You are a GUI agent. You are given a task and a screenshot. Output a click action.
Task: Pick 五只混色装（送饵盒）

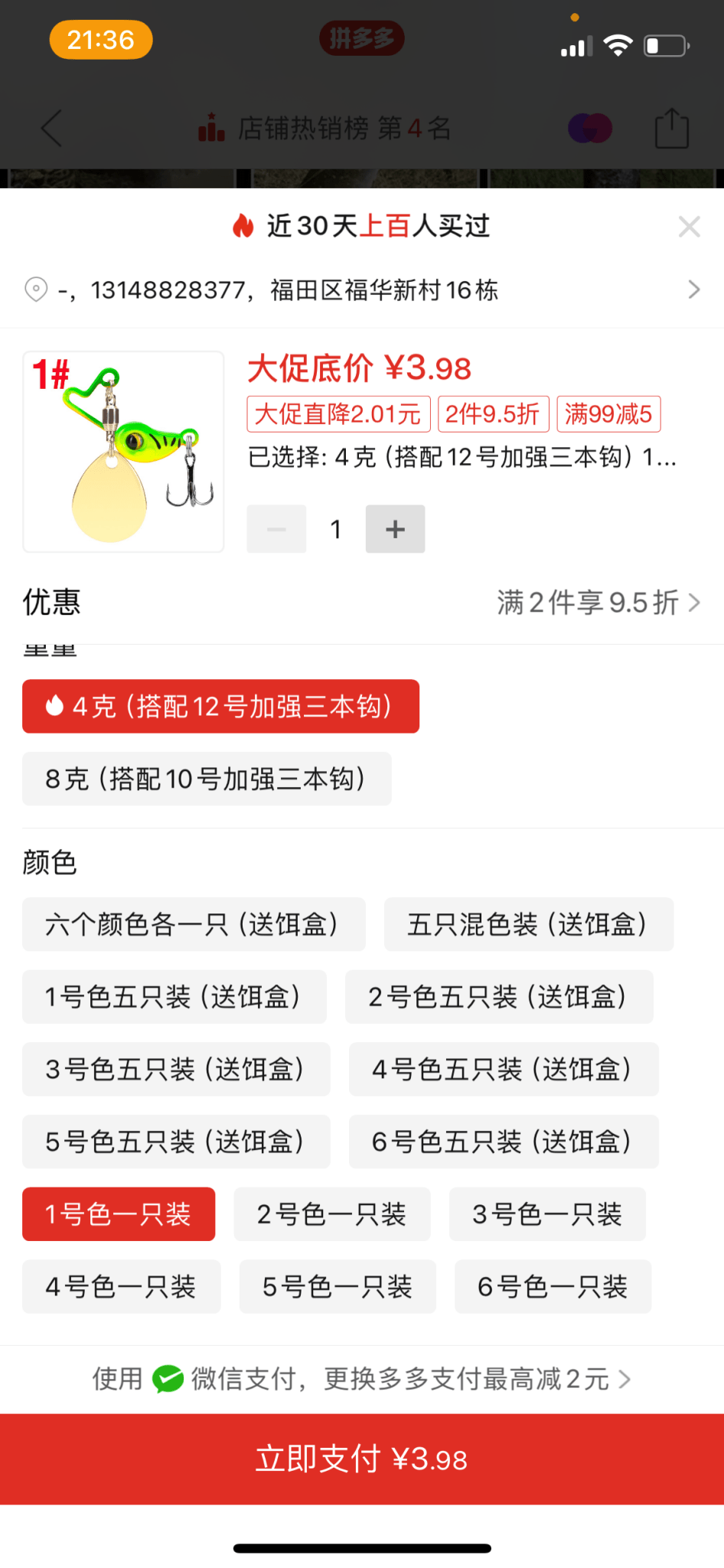[x=528, y=924]
